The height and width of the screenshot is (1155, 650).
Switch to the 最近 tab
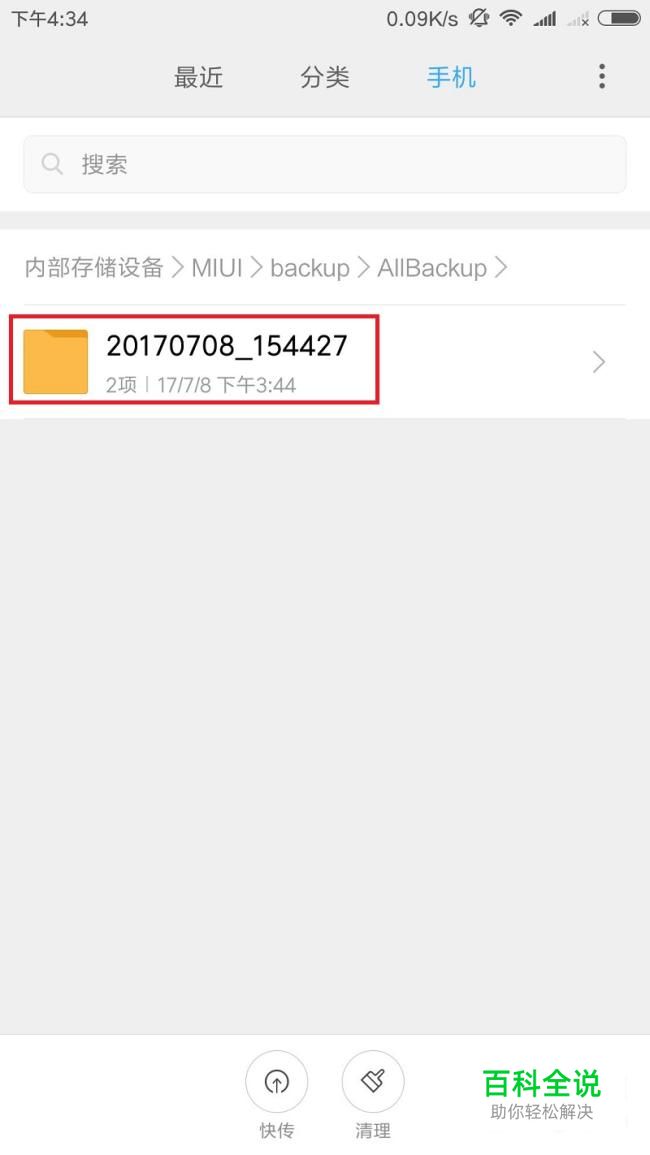tap(198, 77)
